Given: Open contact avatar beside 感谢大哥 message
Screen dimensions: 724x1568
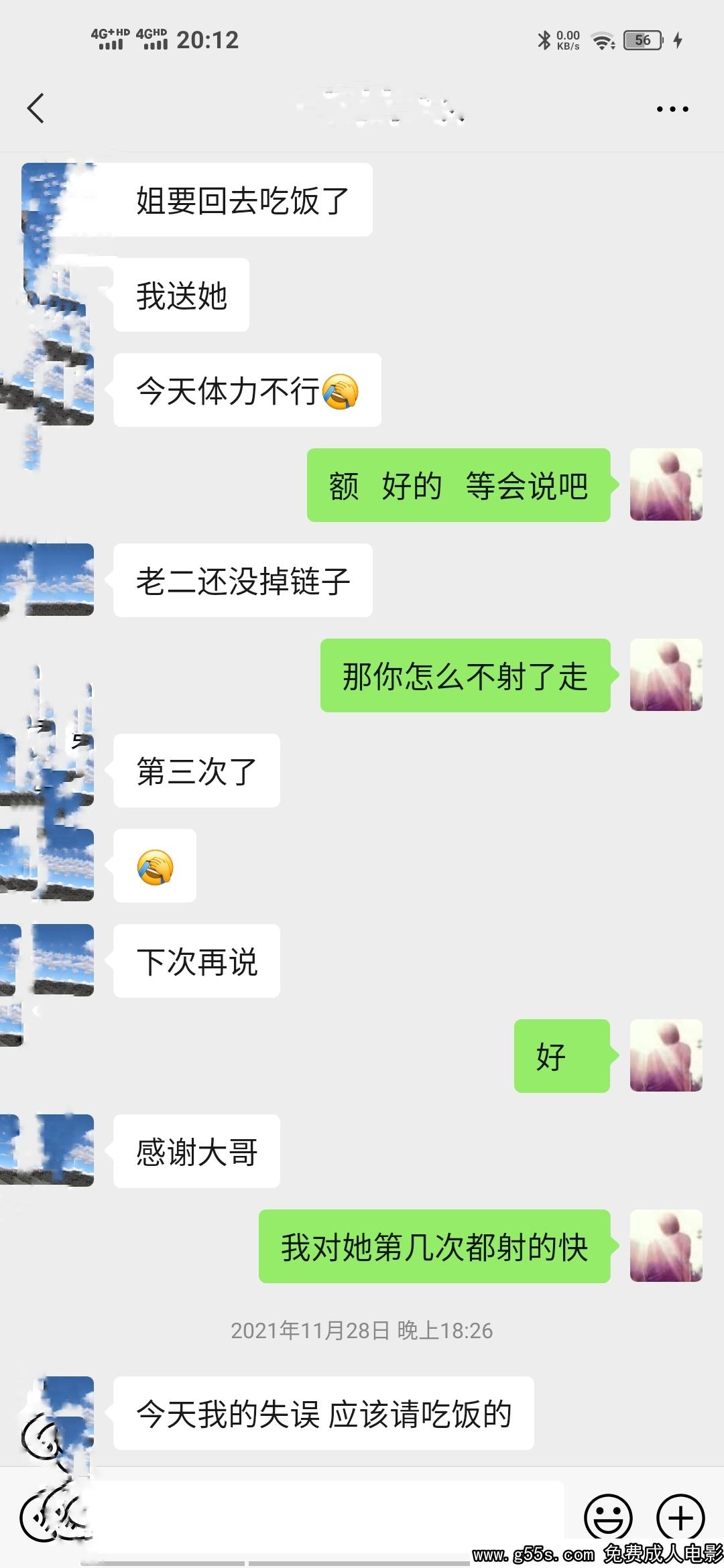Looking at the screenshot, I should tap(57, 1151).
